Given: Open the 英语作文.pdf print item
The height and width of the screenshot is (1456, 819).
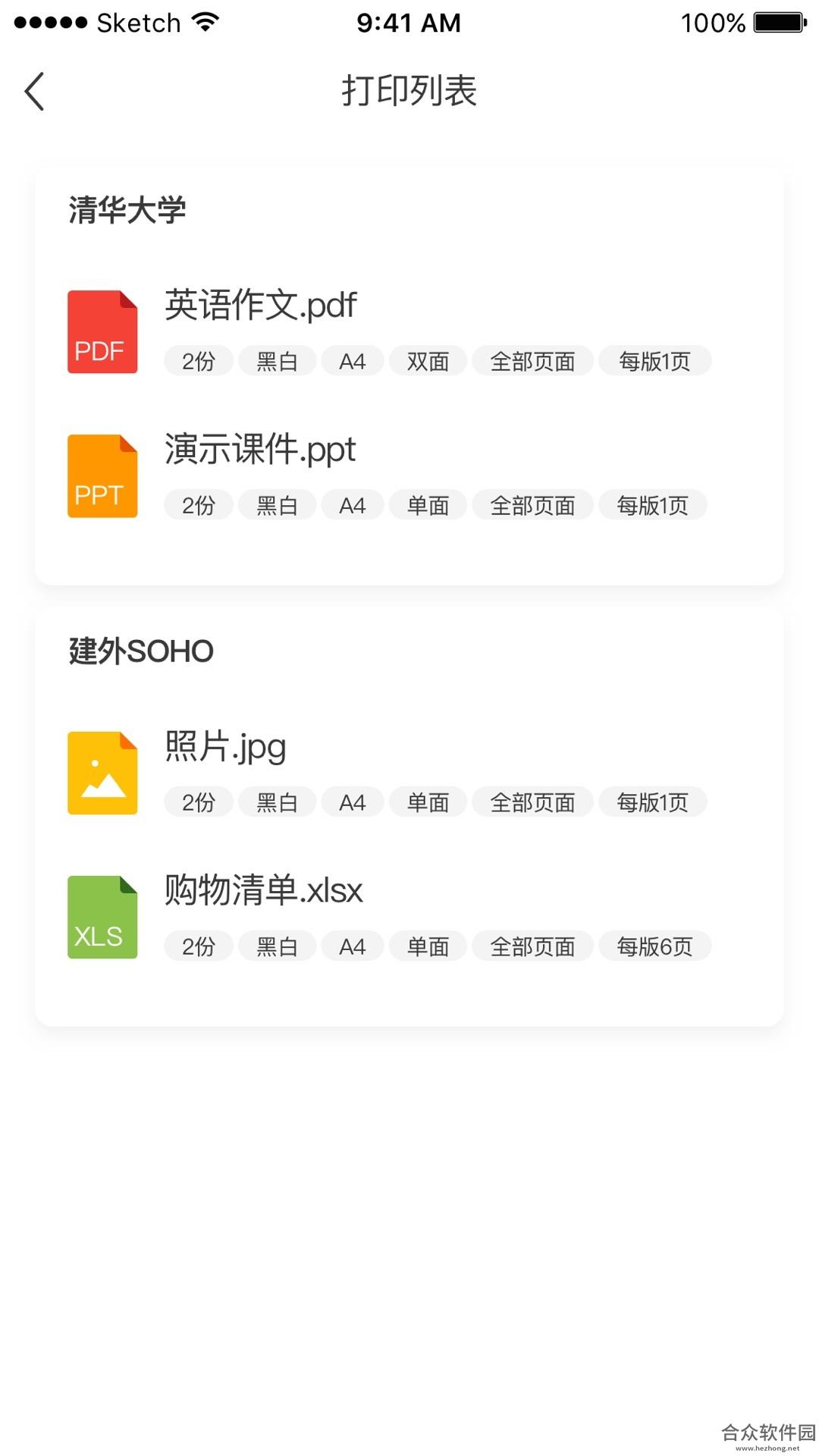Looking at the screenshot, I should (x=409, y=331).
